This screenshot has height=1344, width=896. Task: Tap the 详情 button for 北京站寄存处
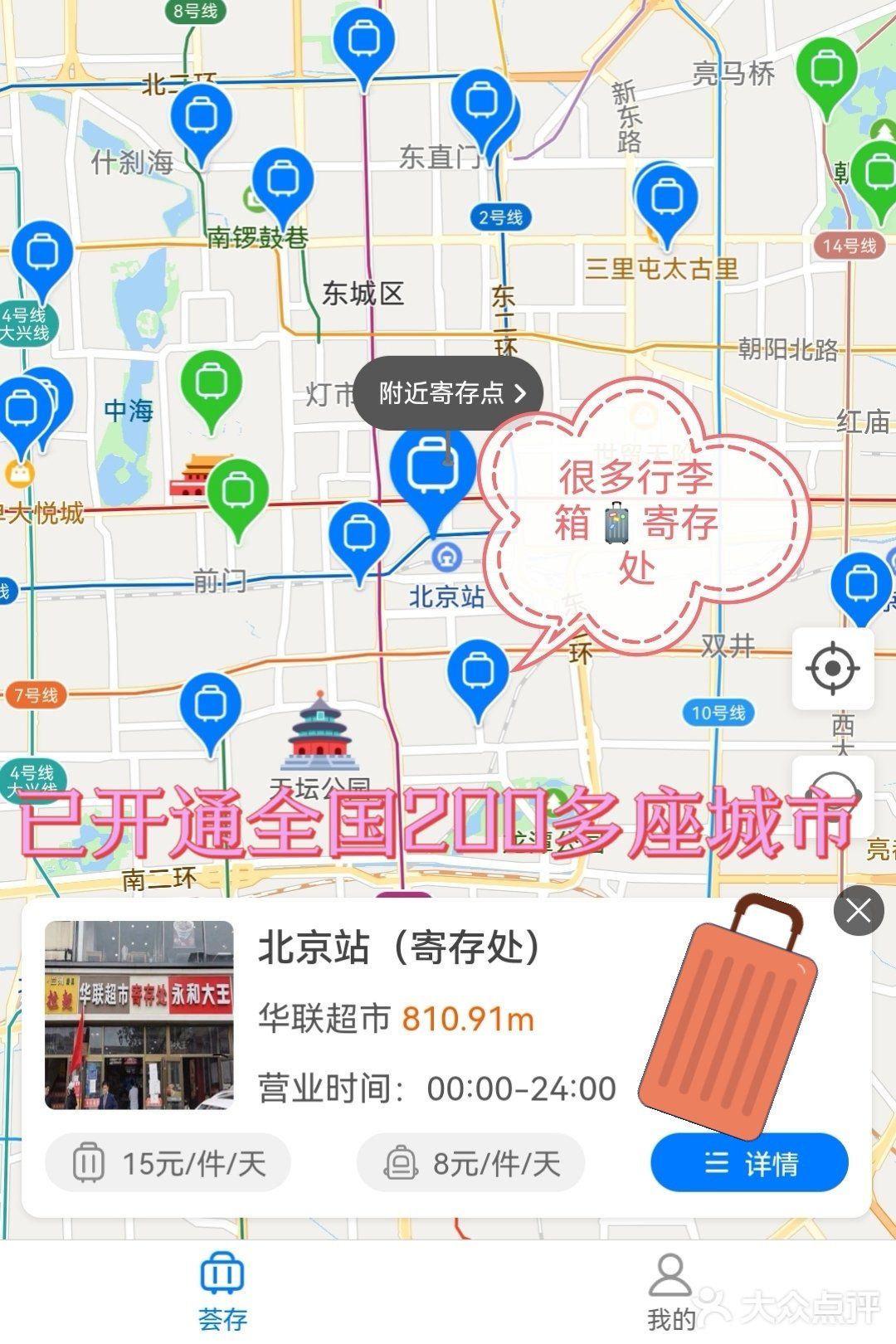[x=747, y=1164]
